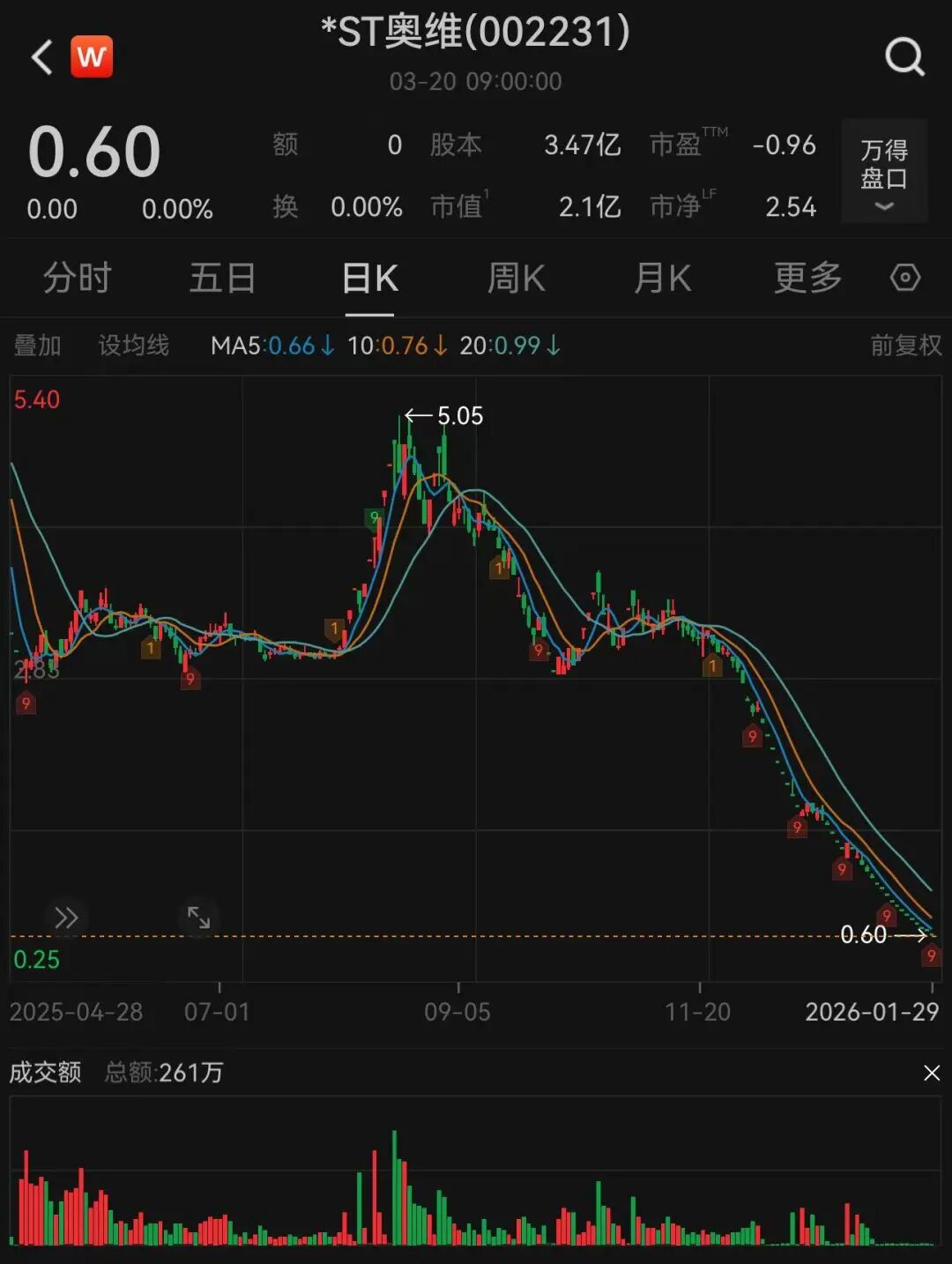Open the red W app icon
The width and height of the screenshot is (952, 1264).
point(92,57)
